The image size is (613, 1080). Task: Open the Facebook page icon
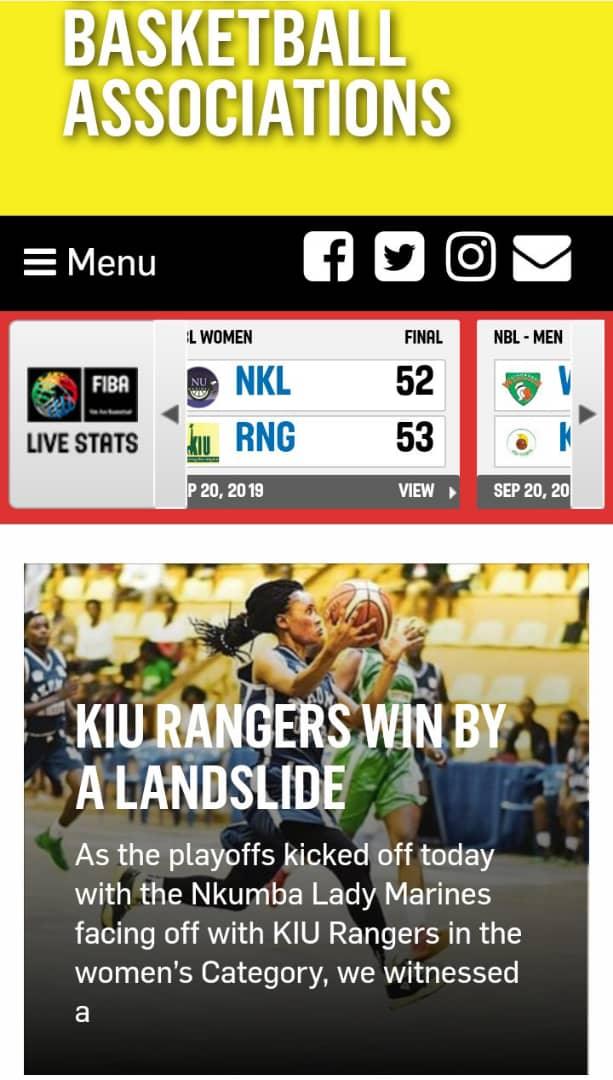(329, 258)
